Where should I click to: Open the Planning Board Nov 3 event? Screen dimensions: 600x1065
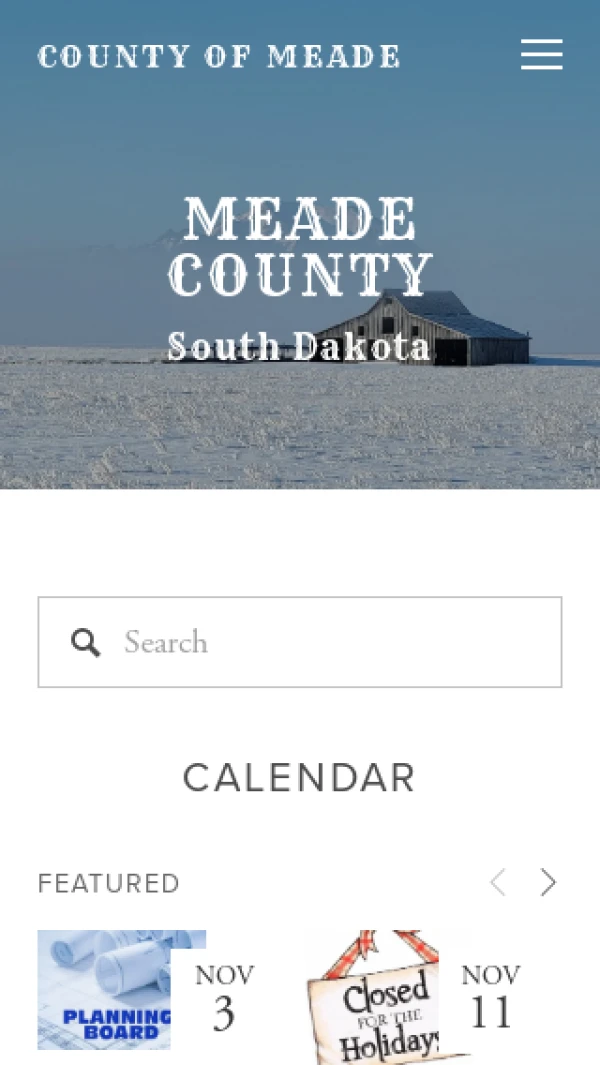(121, 990)
